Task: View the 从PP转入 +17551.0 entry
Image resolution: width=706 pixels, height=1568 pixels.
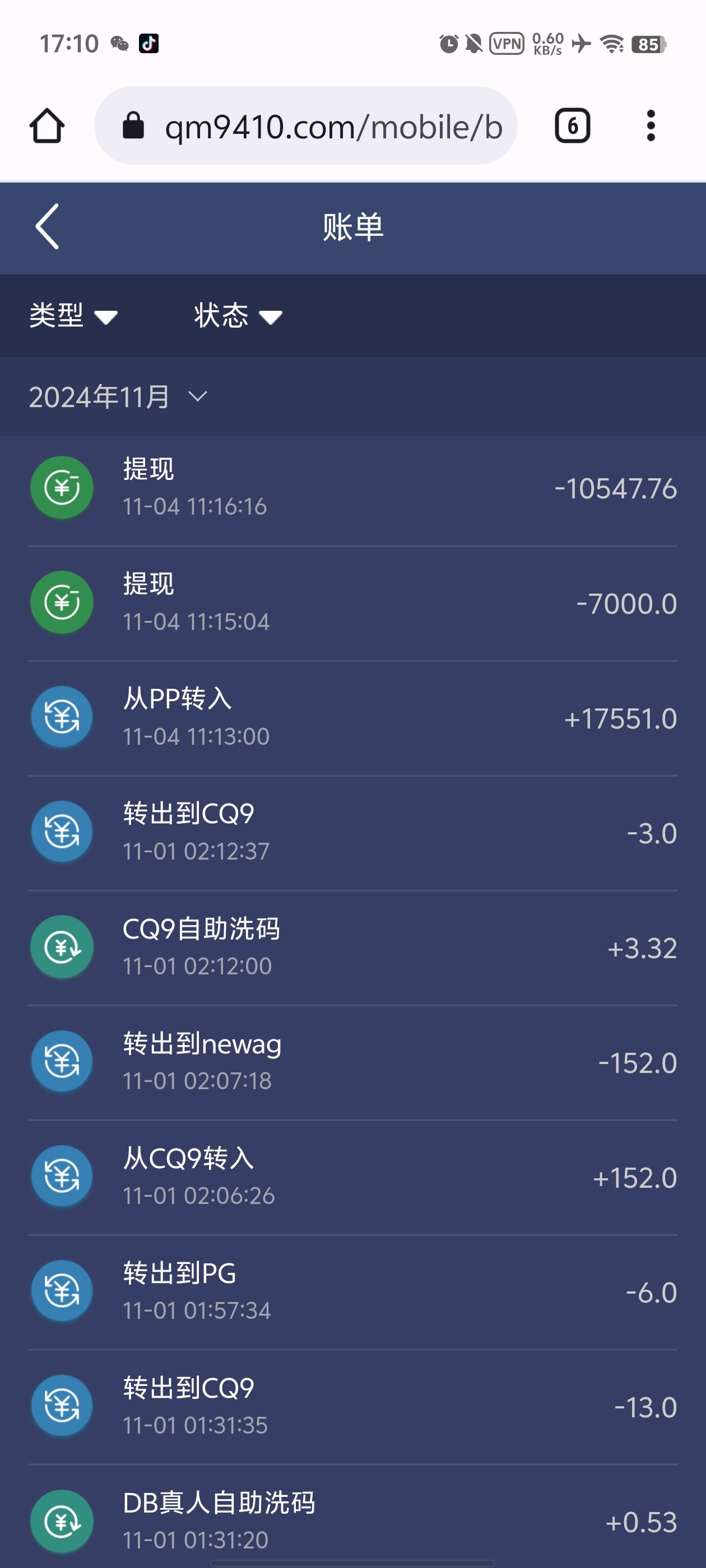Action: click(x=352, y=718)
